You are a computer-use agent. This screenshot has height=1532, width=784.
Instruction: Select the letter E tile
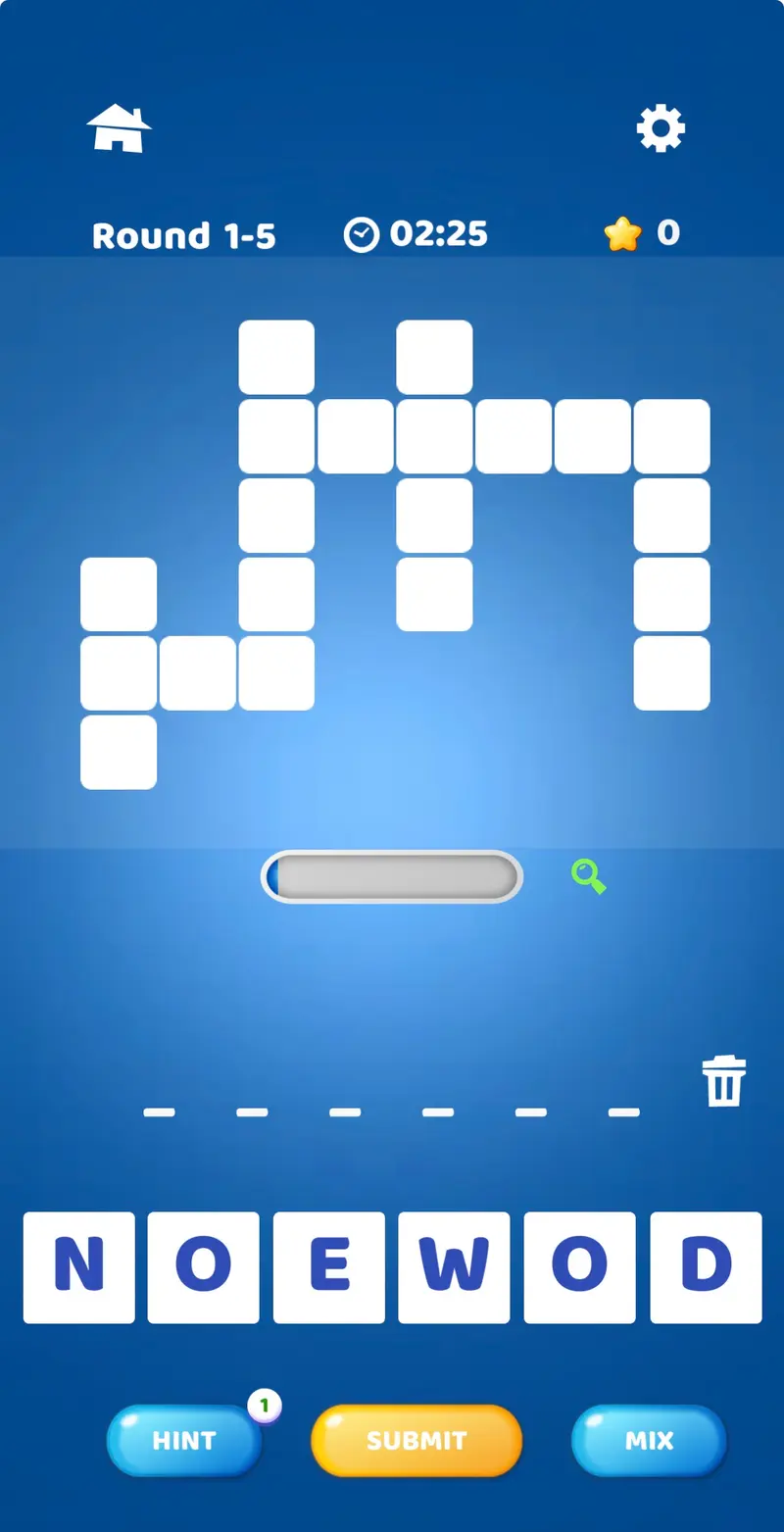(x=329, y=1267)
